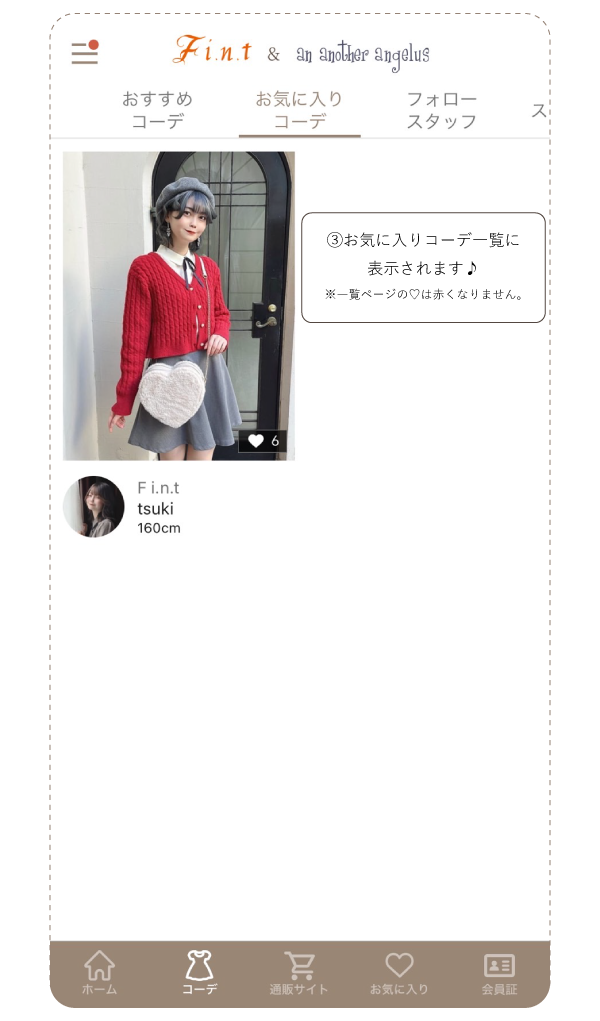Switch to the おすすめコーデ tab
The width and height of the screenshot is (600, 1021).
click(x=157, y=110)
